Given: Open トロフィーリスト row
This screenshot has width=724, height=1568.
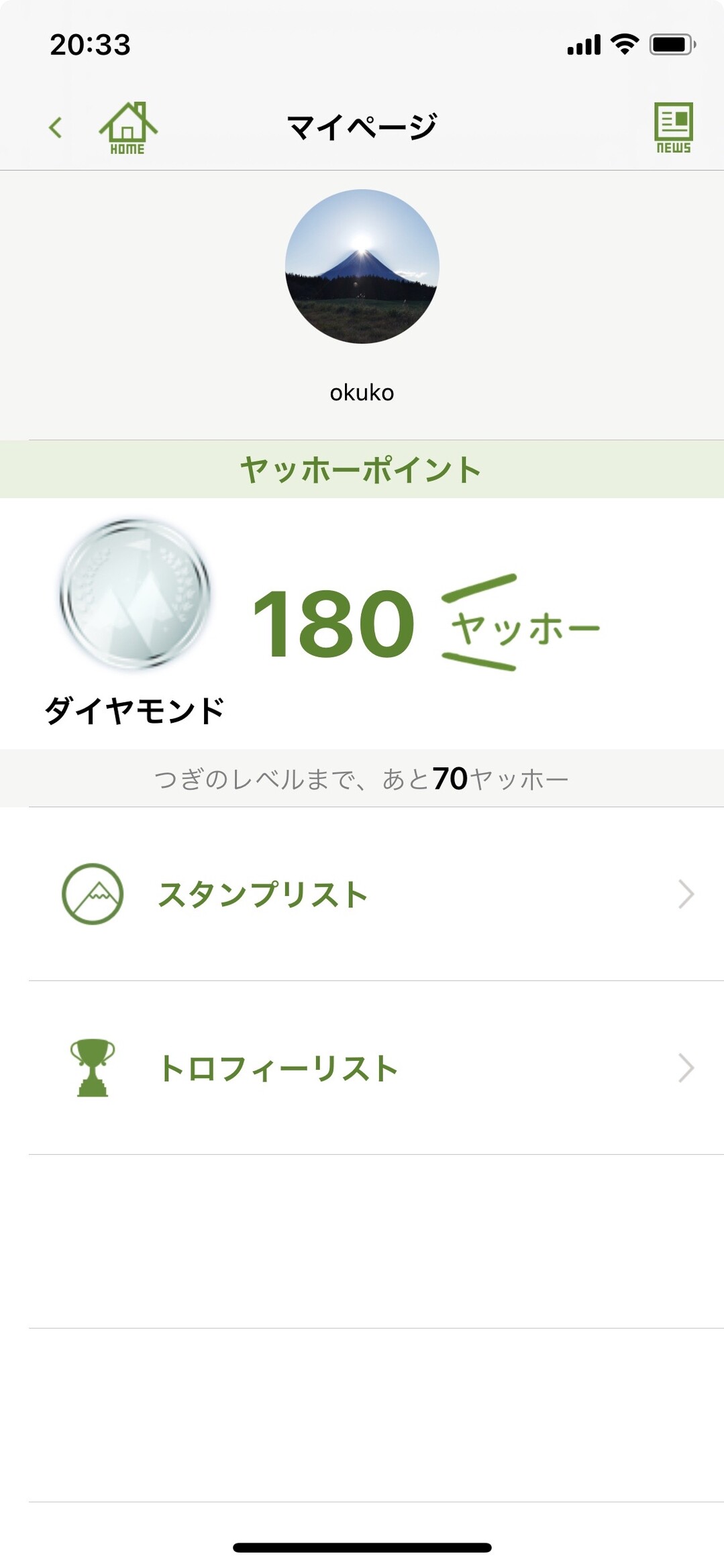Looking at the screenshot, I should pyautogui.click(x=376, y=1068).
